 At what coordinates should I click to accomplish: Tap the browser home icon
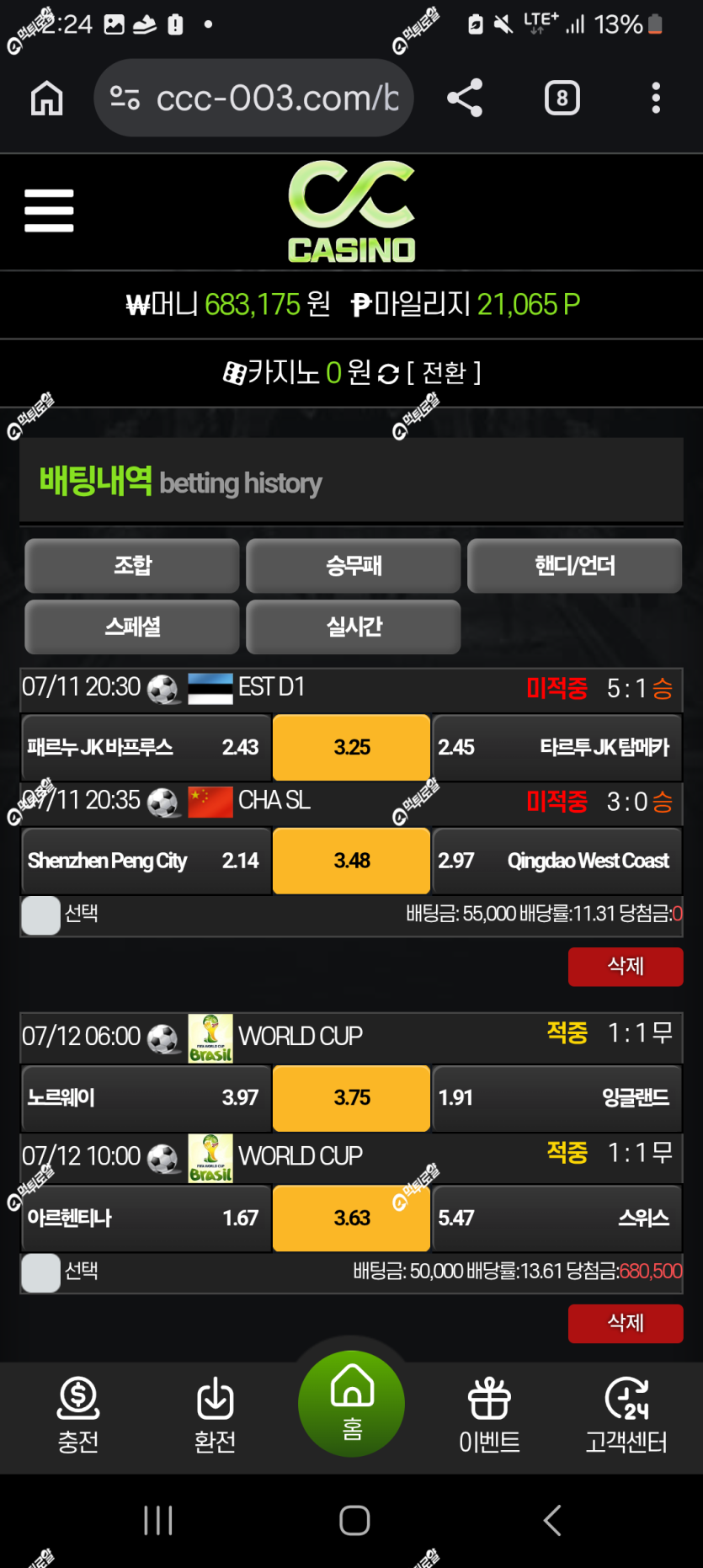point(47,98)
